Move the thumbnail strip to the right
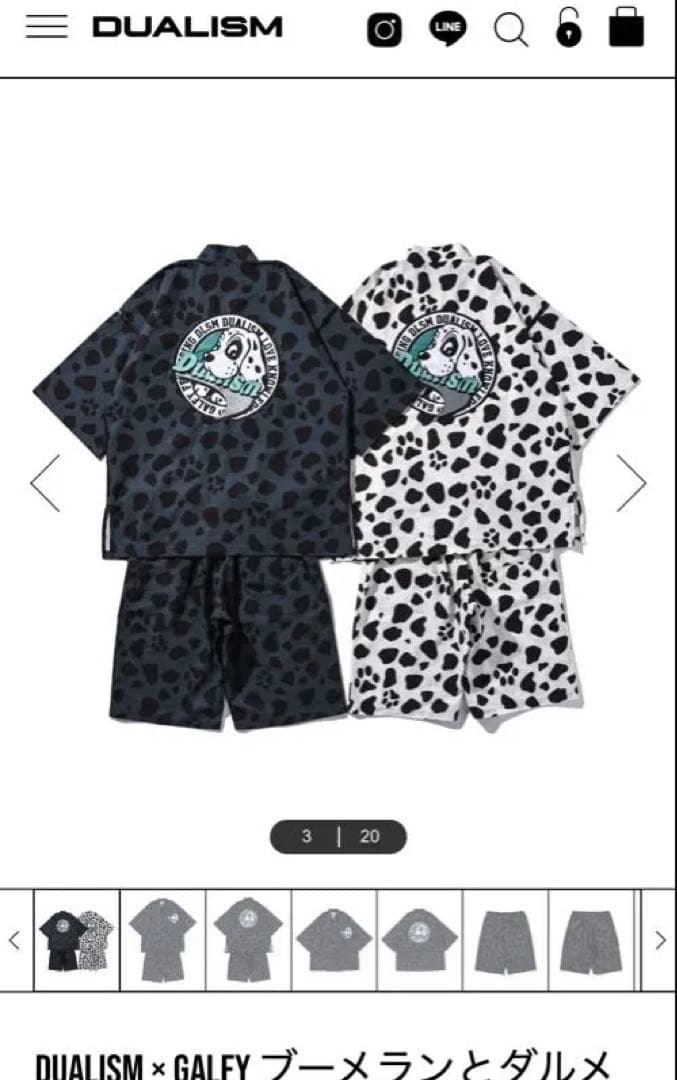The height and width of the screenshot is (1080, 677). point(660,940)
